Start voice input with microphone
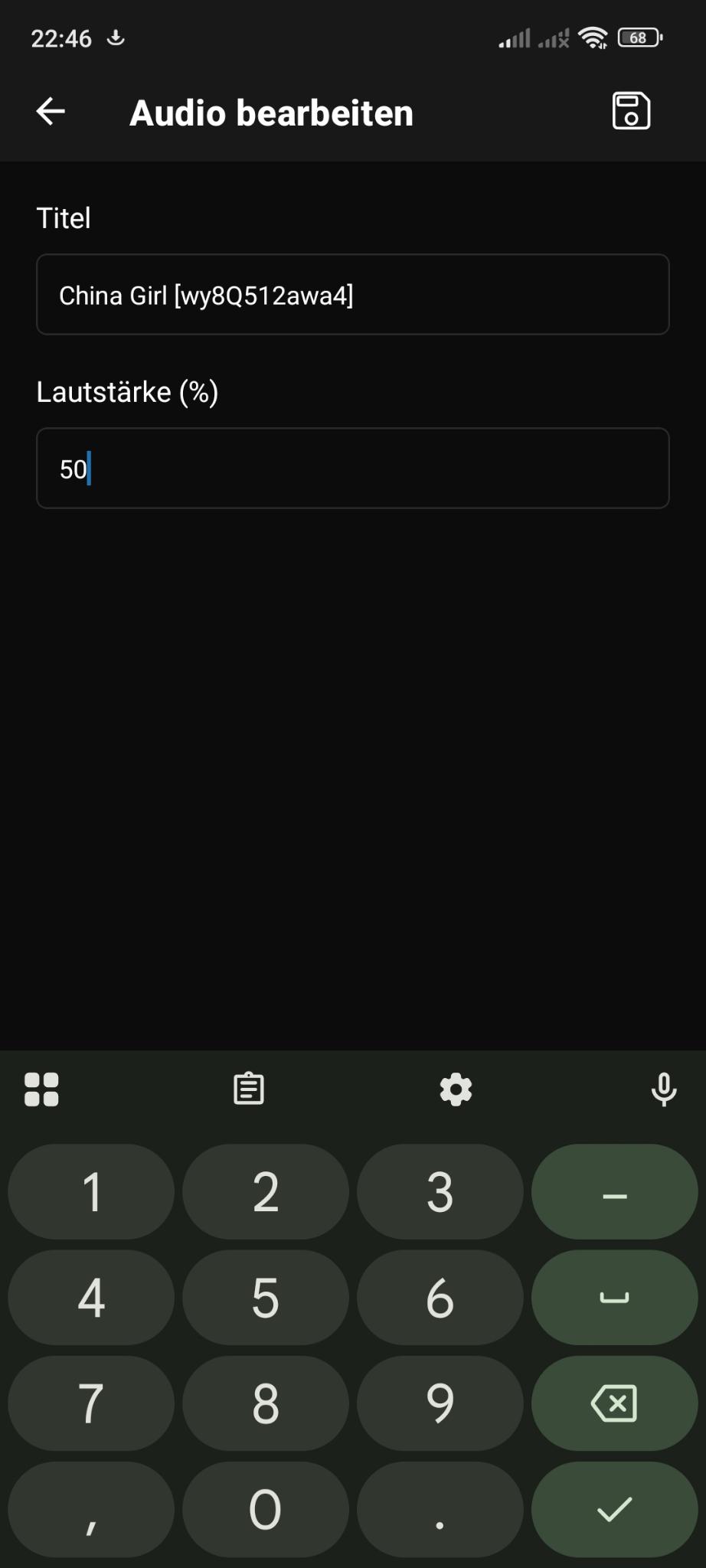The height and width of the screenshot is (1568, 706). pyautogui.click(x=663, y=1089)
